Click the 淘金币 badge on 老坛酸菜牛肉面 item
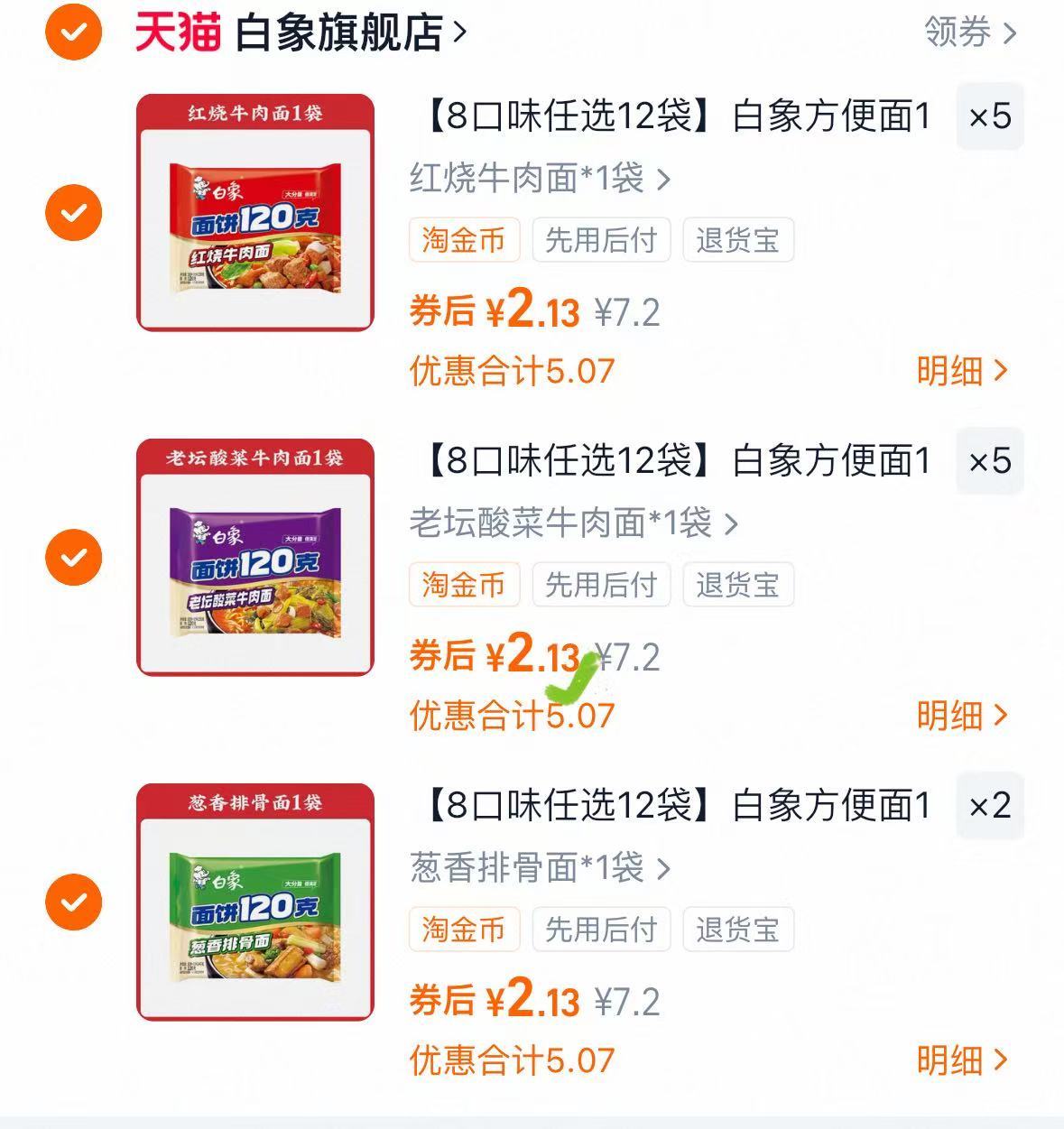Viewport: 1064px width, 1129px height. pos(464,585)
